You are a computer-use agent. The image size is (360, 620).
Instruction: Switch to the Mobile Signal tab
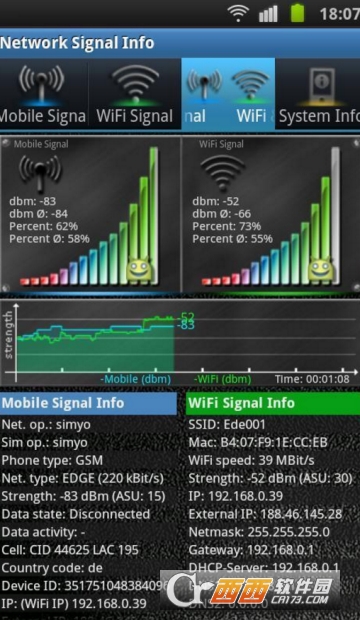(44, 94)
